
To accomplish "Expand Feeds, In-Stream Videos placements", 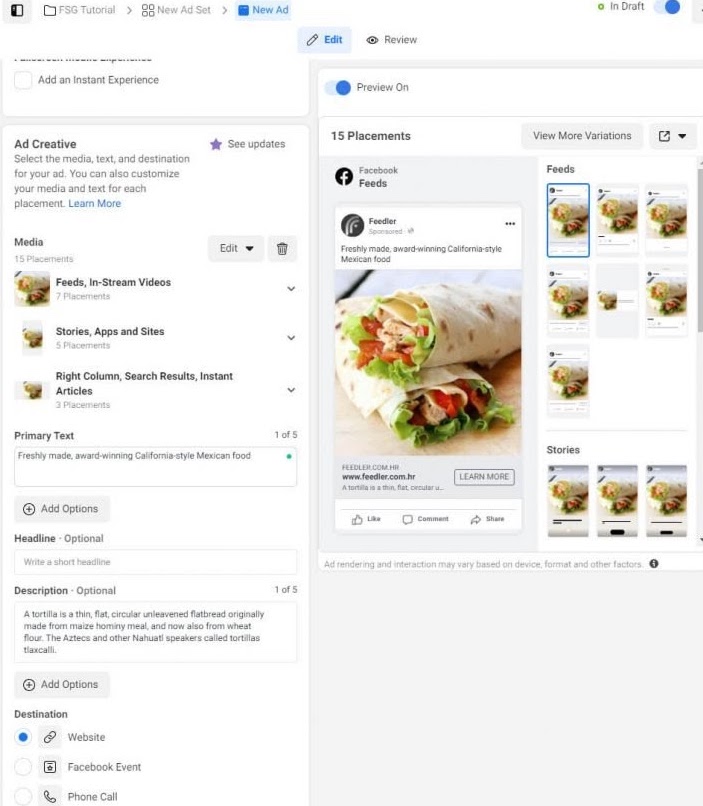I will (291, 289).
